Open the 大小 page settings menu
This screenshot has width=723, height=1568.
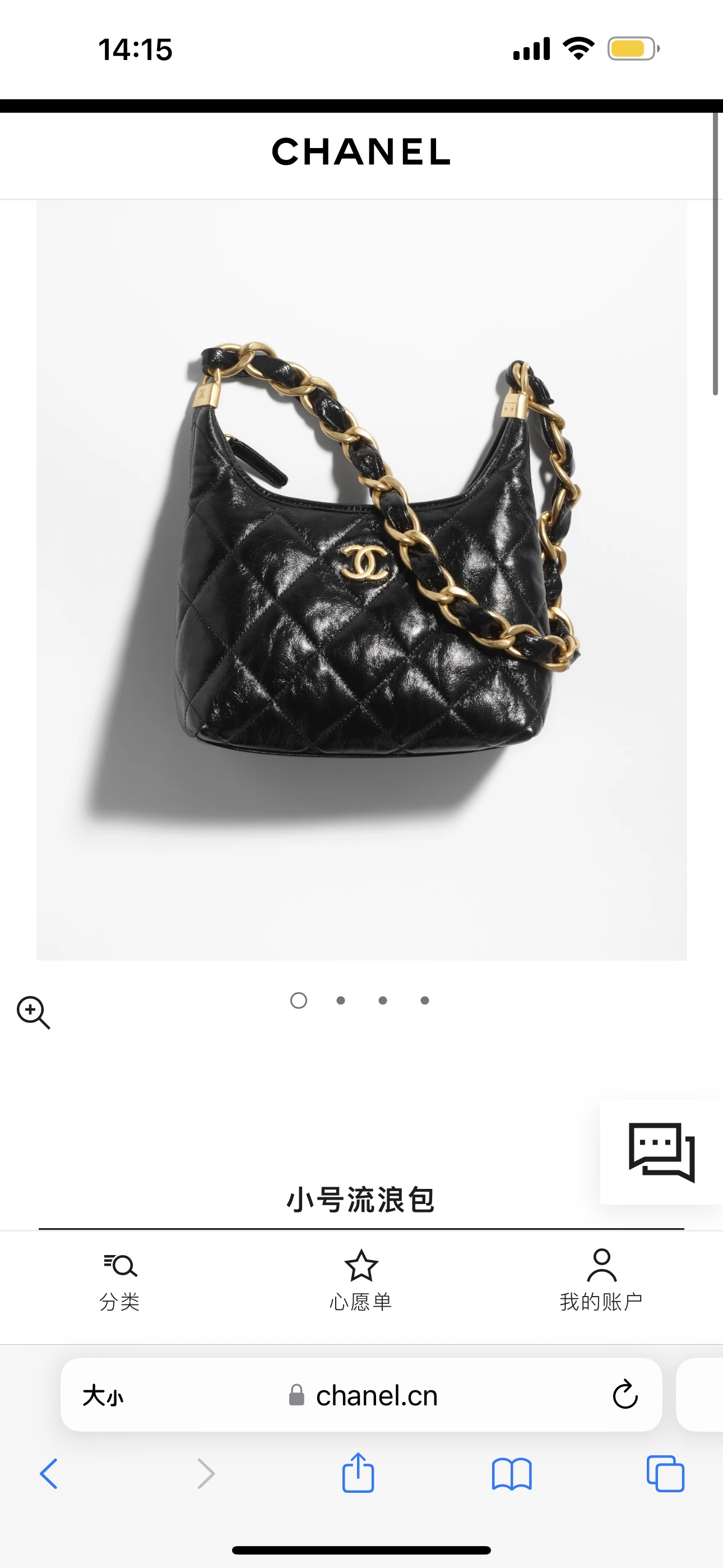pyautogui.click(x=103, y=1395)
